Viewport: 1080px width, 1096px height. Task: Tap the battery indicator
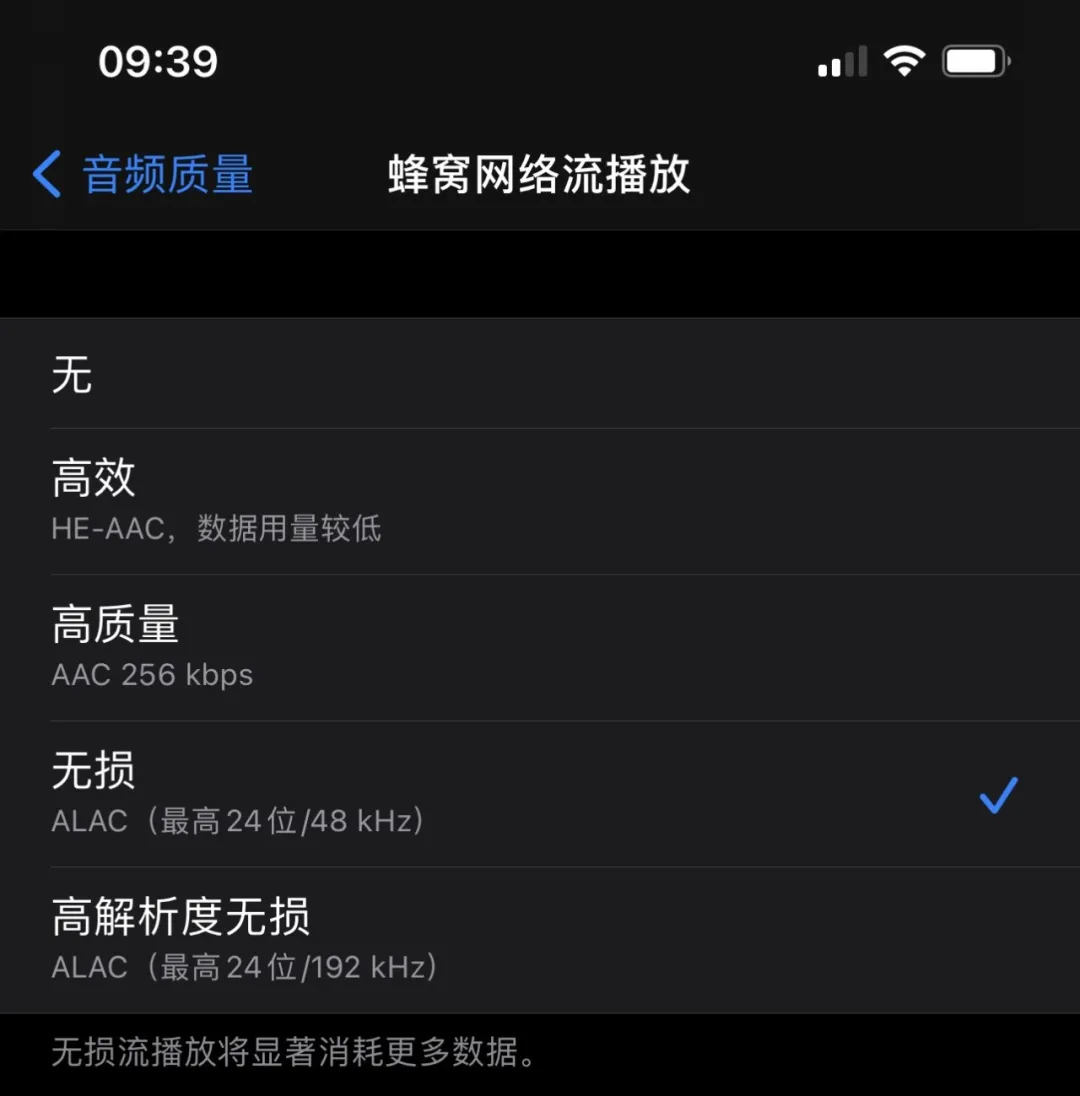pyautogui.click(x=975, y=61)
